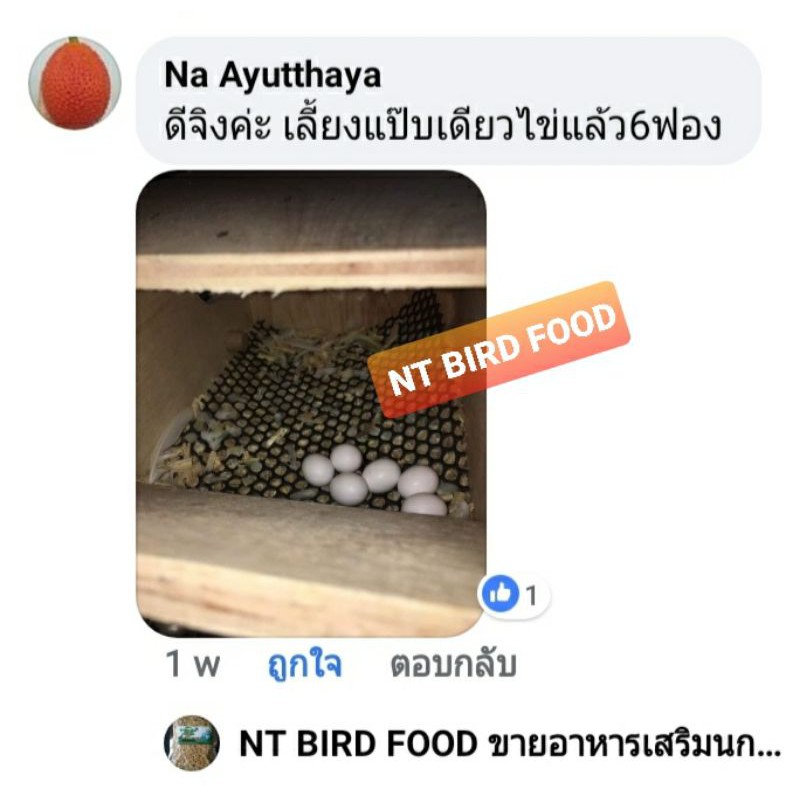The width and height of the screenshot is (800, 800).
Task: Open Na Ayutthaya's profile picture
Action: pyautogui.click(x=74, y=83)
